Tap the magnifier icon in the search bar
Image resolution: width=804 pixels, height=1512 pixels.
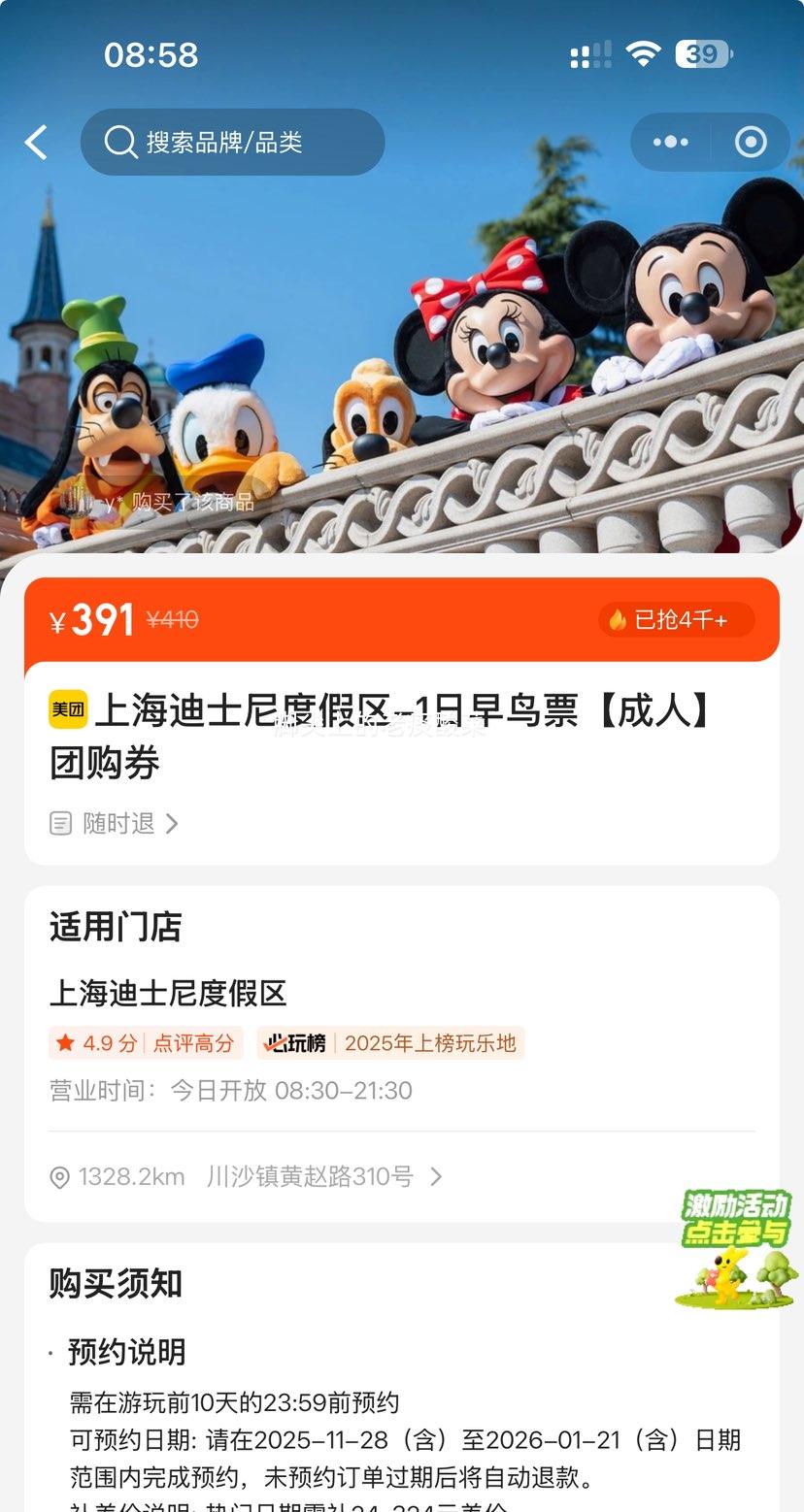(118, 142)
